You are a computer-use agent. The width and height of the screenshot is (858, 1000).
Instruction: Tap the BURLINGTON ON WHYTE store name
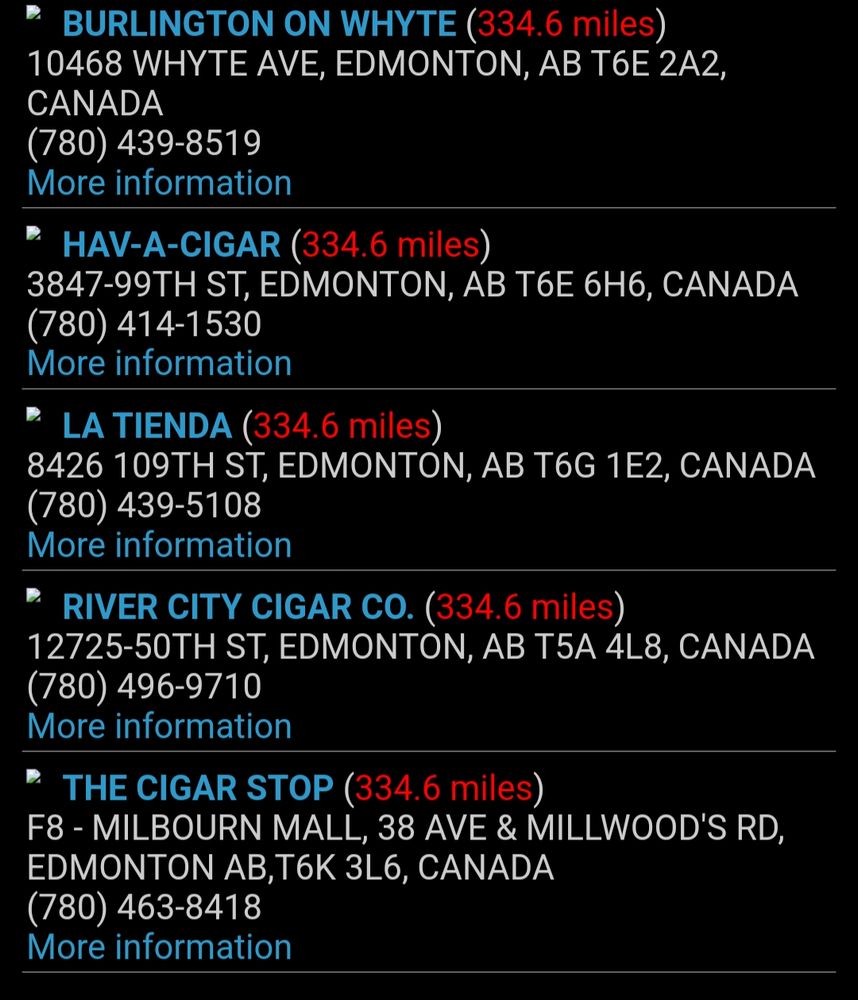click(259, 24)
